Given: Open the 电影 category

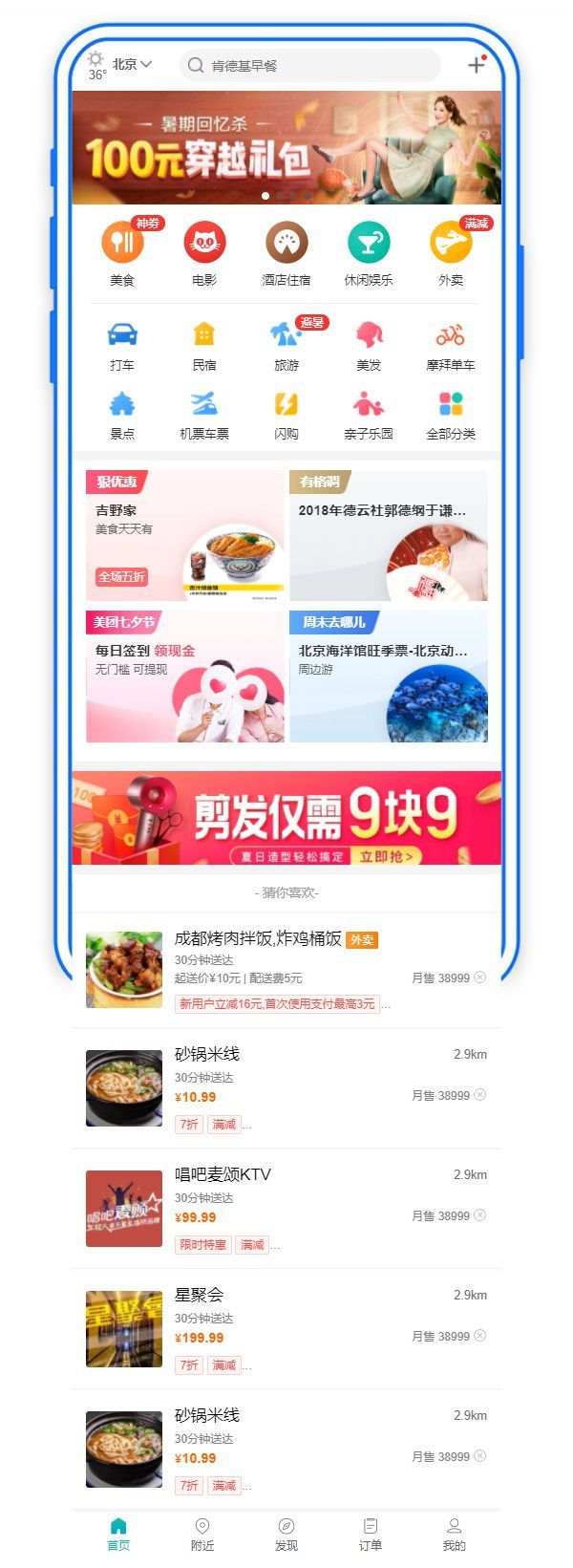Looking at the screenshot, I should 204,252.
